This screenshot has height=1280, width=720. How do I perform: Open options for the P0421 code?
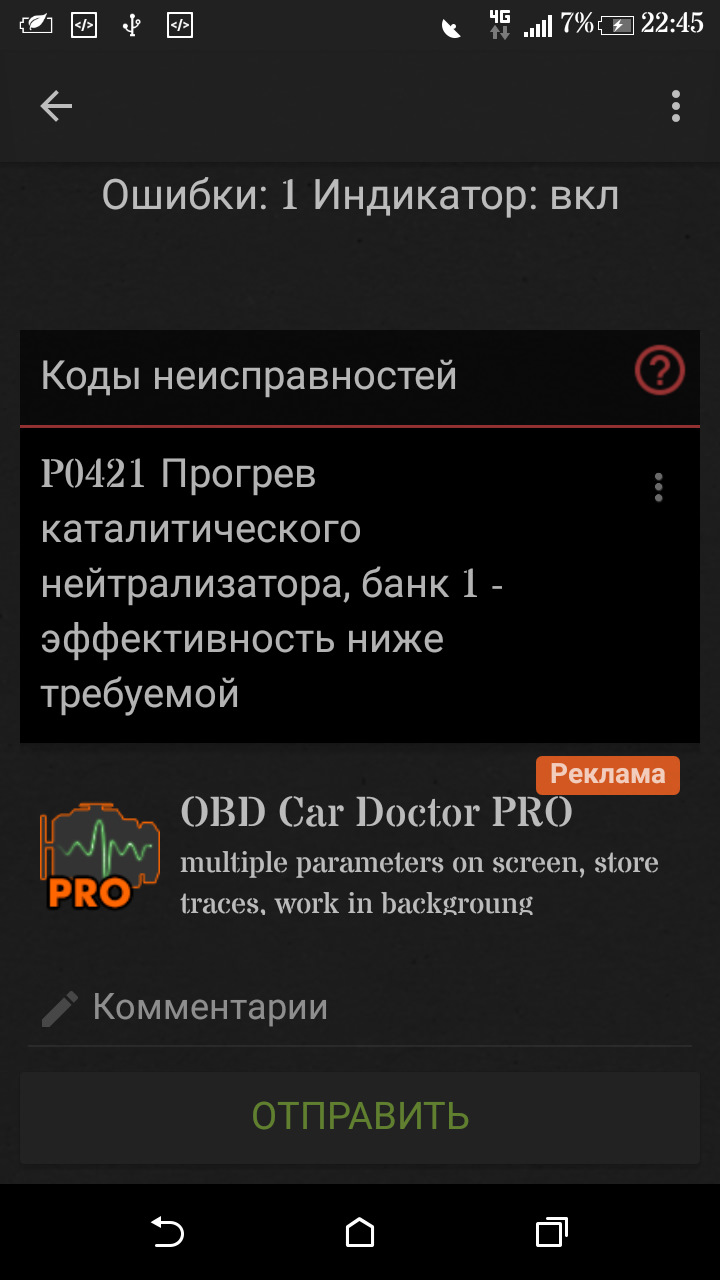coord(658,487)
